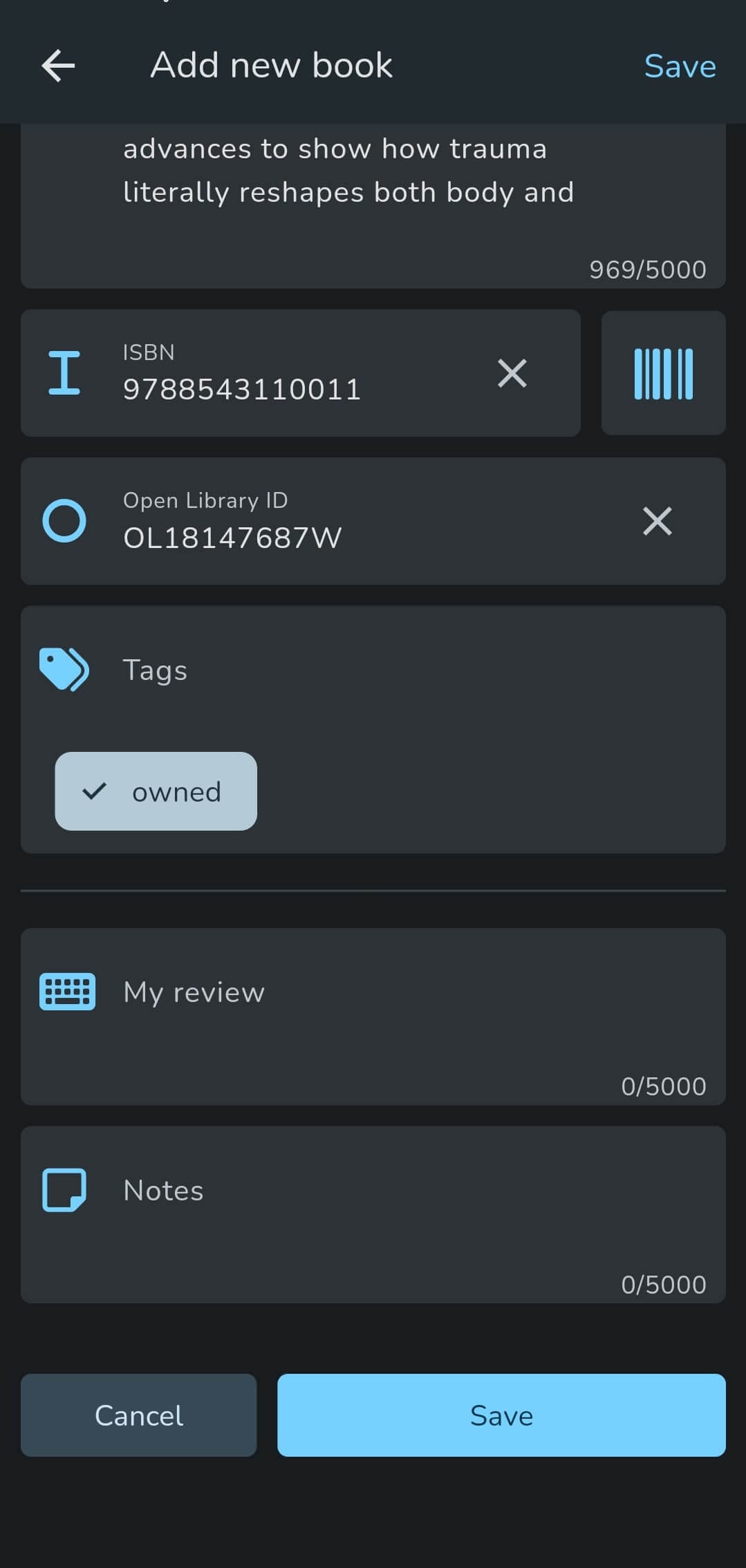Scan a barcode for the ISBN
Viewport: 746px width, 1568px height.
[x=662, y=373]
